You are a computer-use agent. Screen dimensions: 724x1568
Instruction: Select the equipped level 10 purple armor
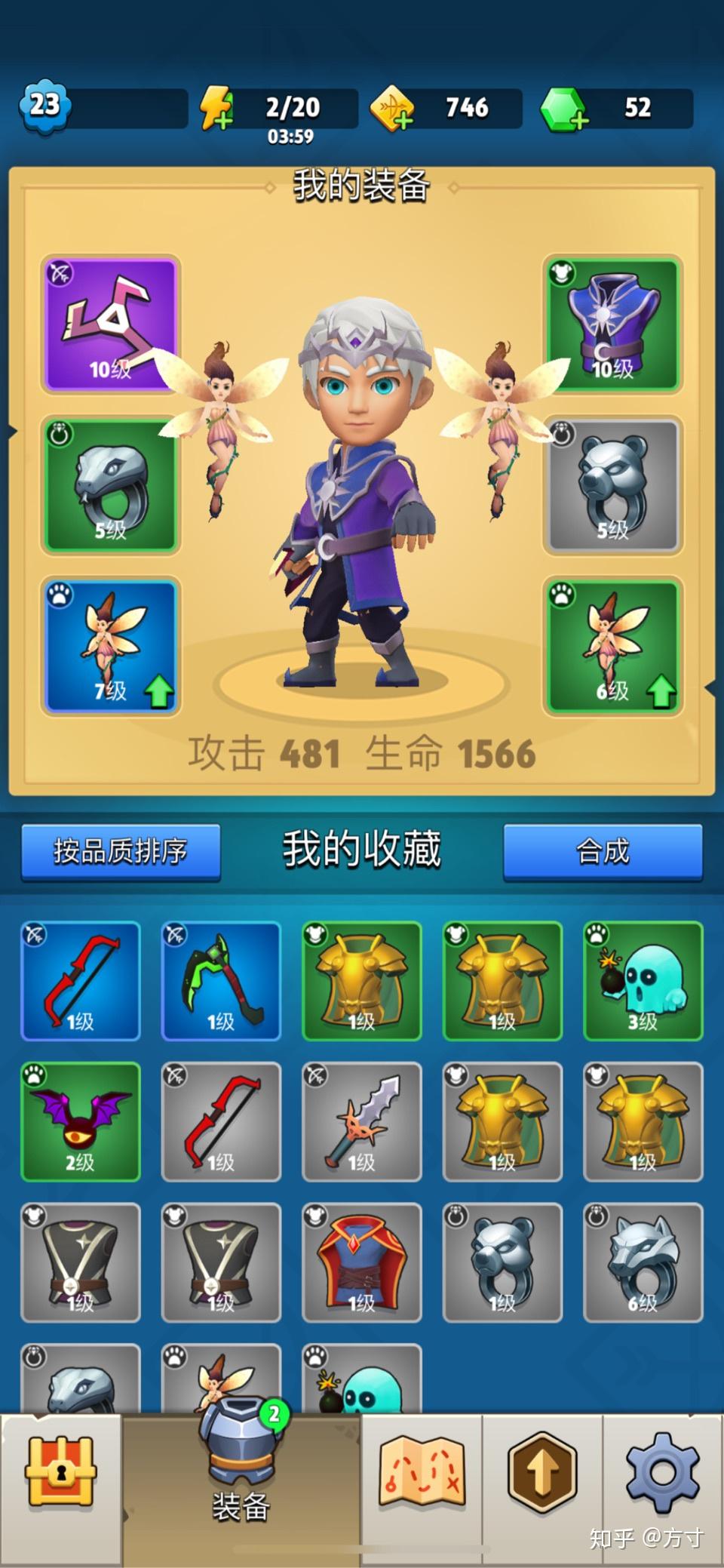612,324
